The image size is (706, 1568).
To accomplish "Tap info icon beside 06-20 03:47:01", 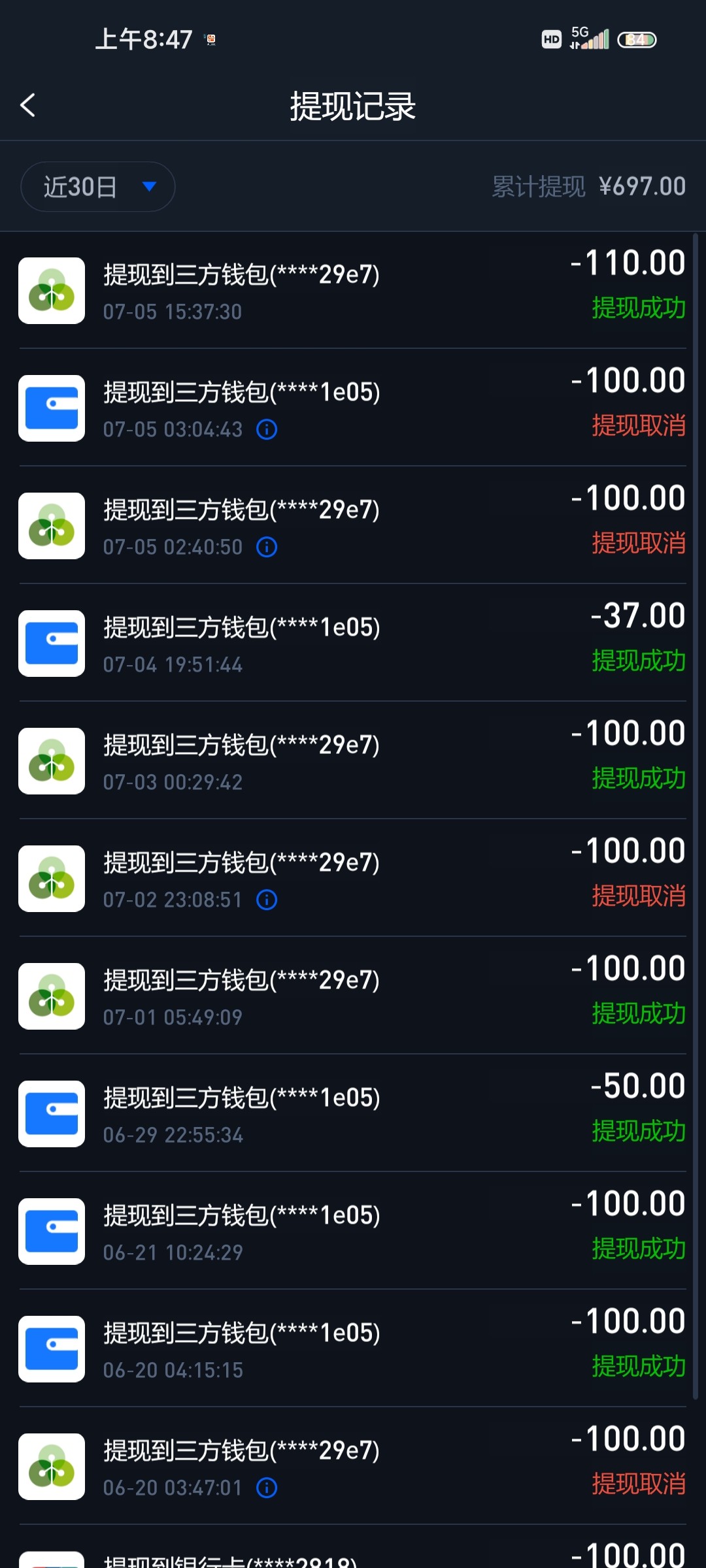I will point(267,1488).
